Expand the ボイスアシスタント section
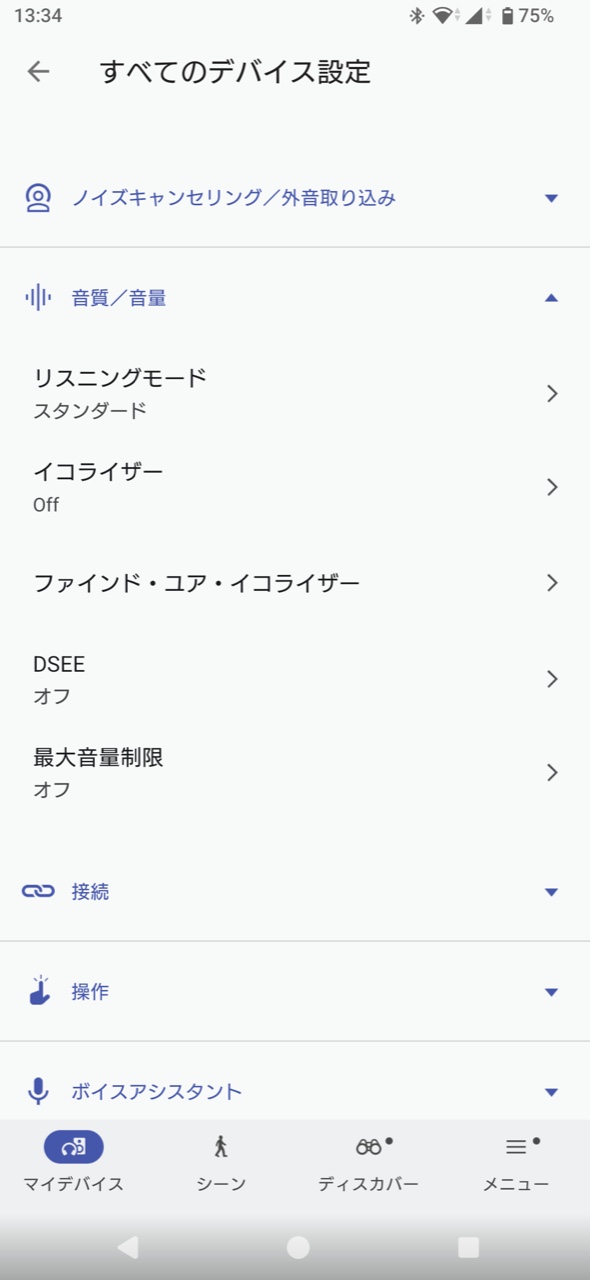Image resolution: width=590 pixels, height=1280 pixels. pyautogui.click(x=295, y=1091)
